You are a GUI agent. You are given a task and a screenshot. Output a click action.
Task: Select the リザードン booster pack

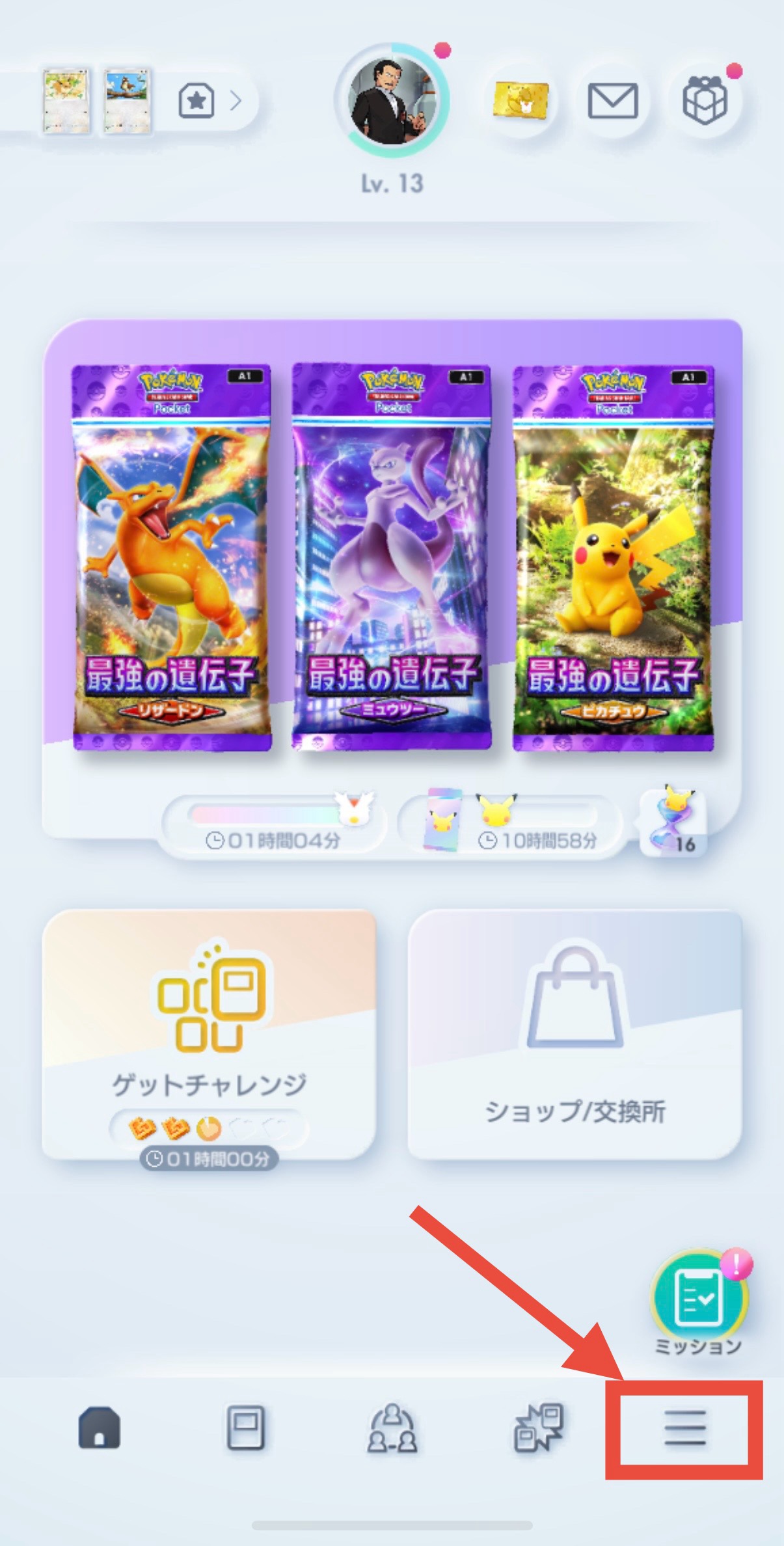pyautogui.click(x=172, y=557)
